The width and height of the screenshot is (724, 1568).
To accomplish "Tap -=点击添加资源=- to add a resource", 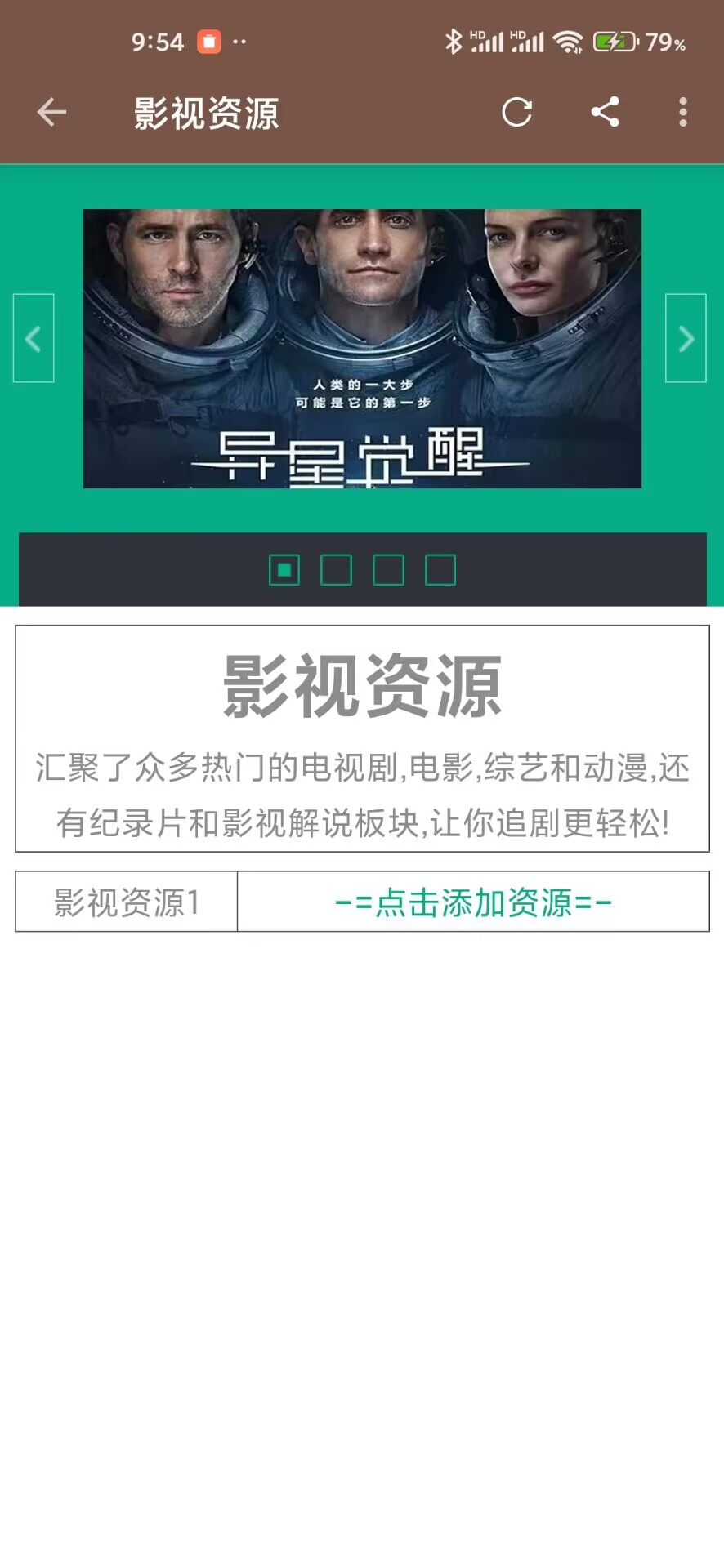I will (x=473, y=902).
